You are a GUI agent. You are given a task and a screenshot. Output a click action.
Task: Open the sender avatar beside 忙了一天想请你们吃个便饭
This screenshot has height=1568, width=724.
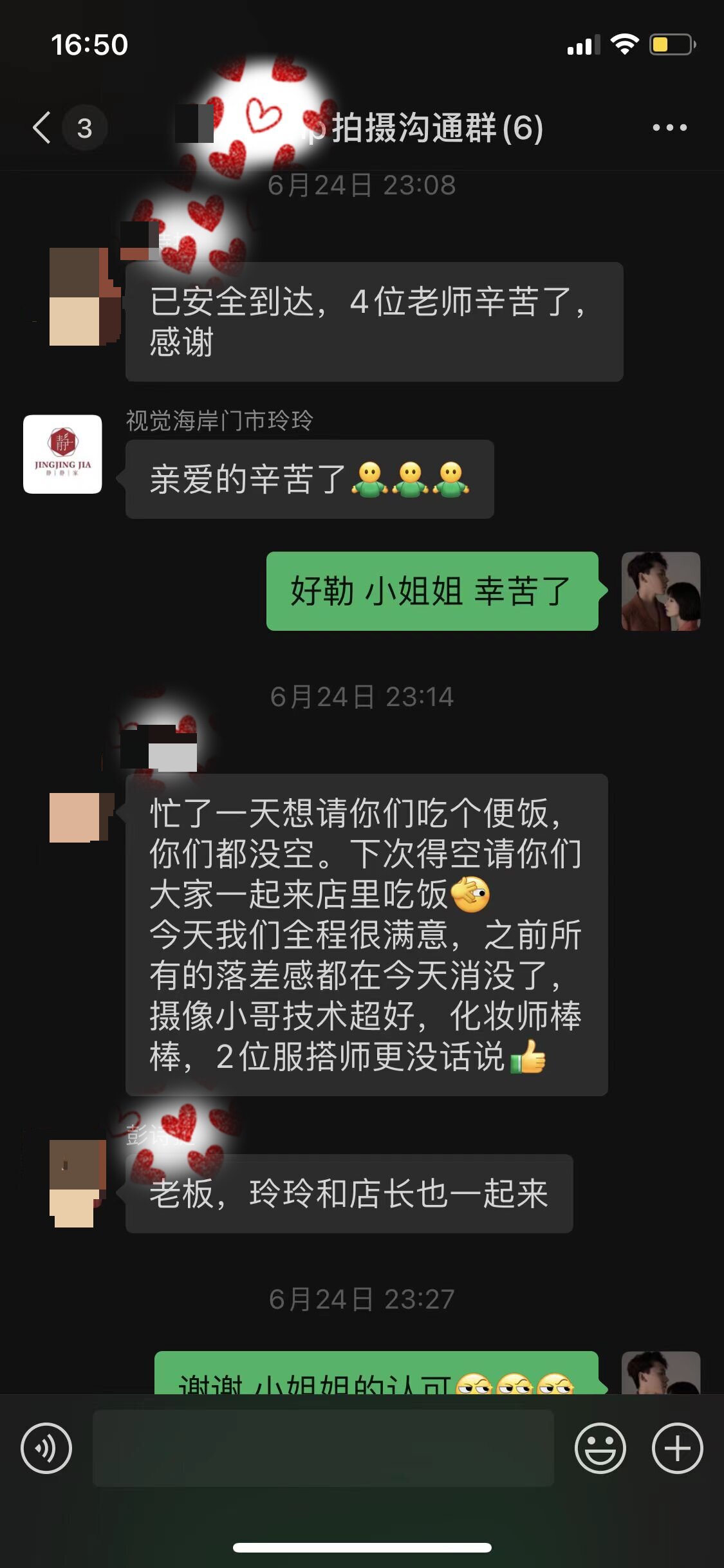click(77, 817)
